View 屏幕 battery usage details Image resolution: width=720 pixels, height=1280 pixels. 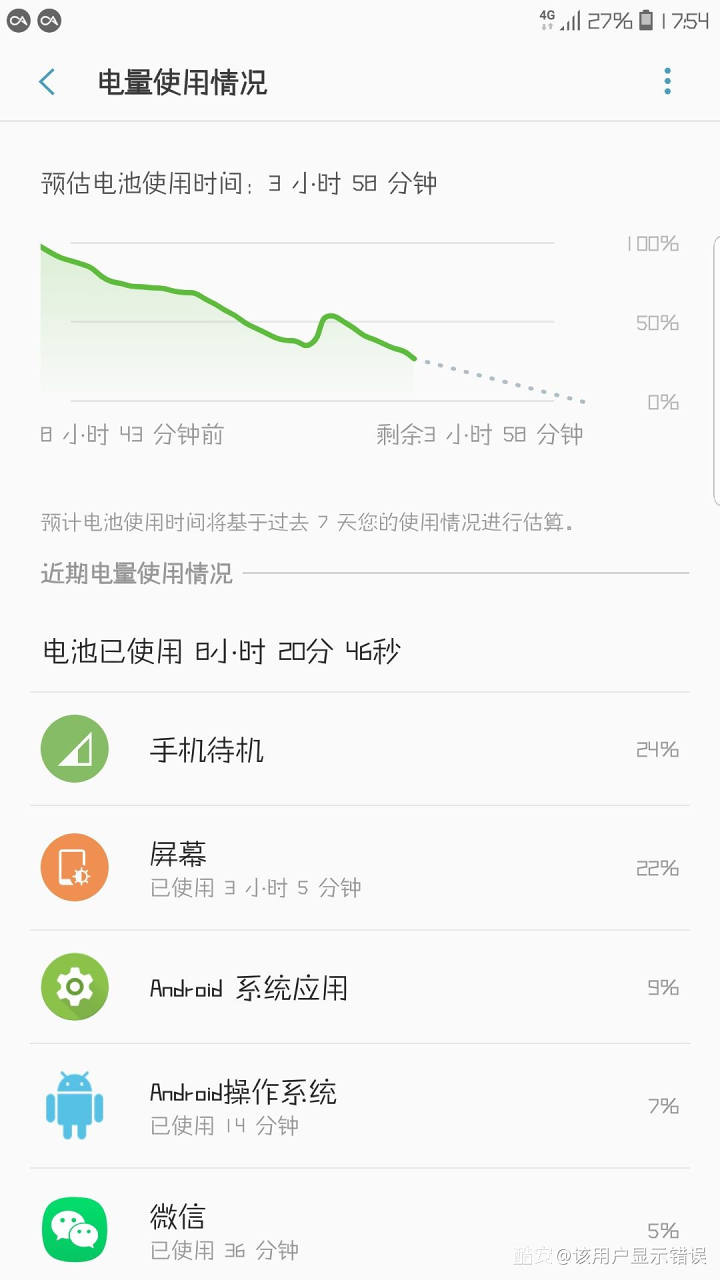tap(360, 868)
